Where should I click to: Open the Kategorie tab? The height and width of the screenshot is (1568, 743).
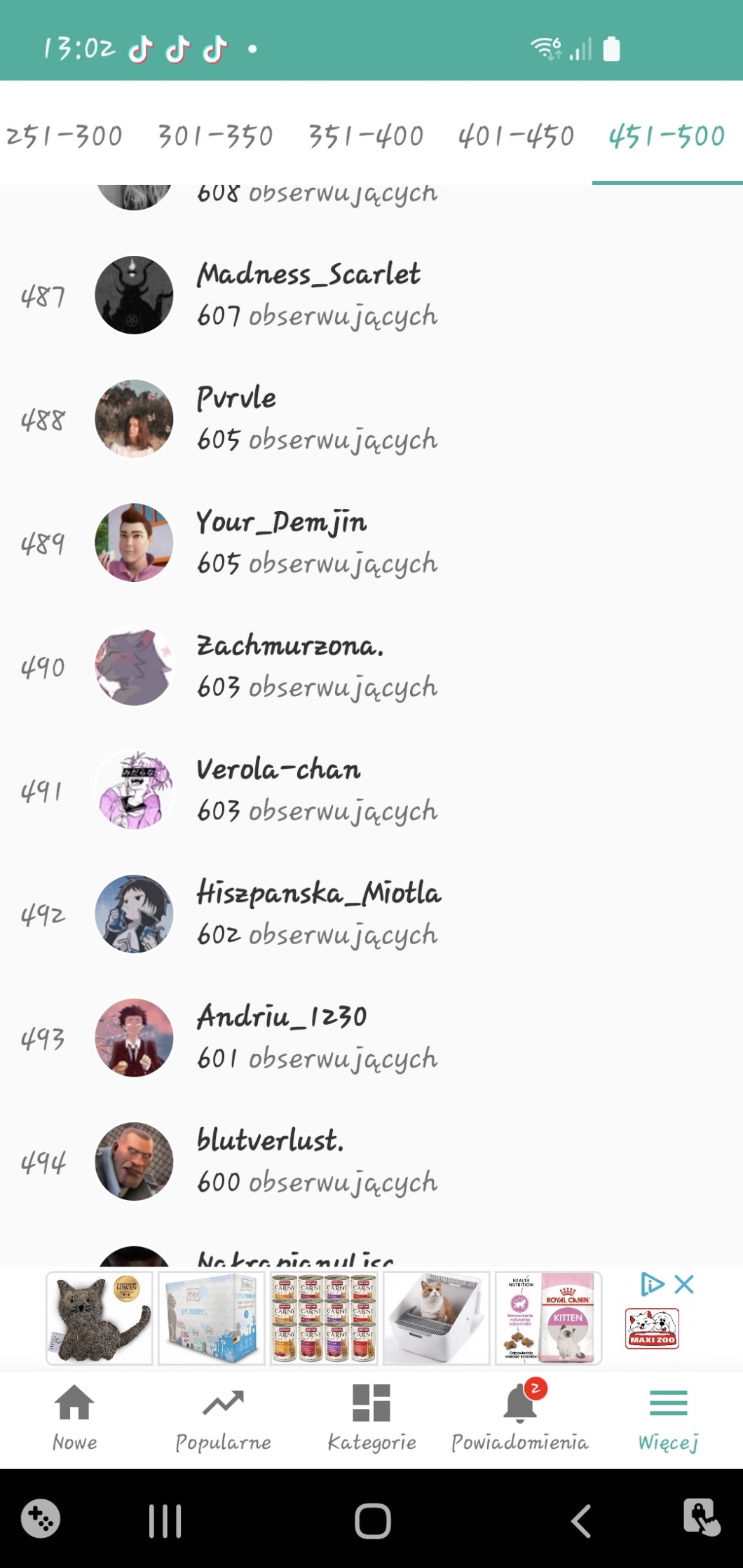[371, 1417]
